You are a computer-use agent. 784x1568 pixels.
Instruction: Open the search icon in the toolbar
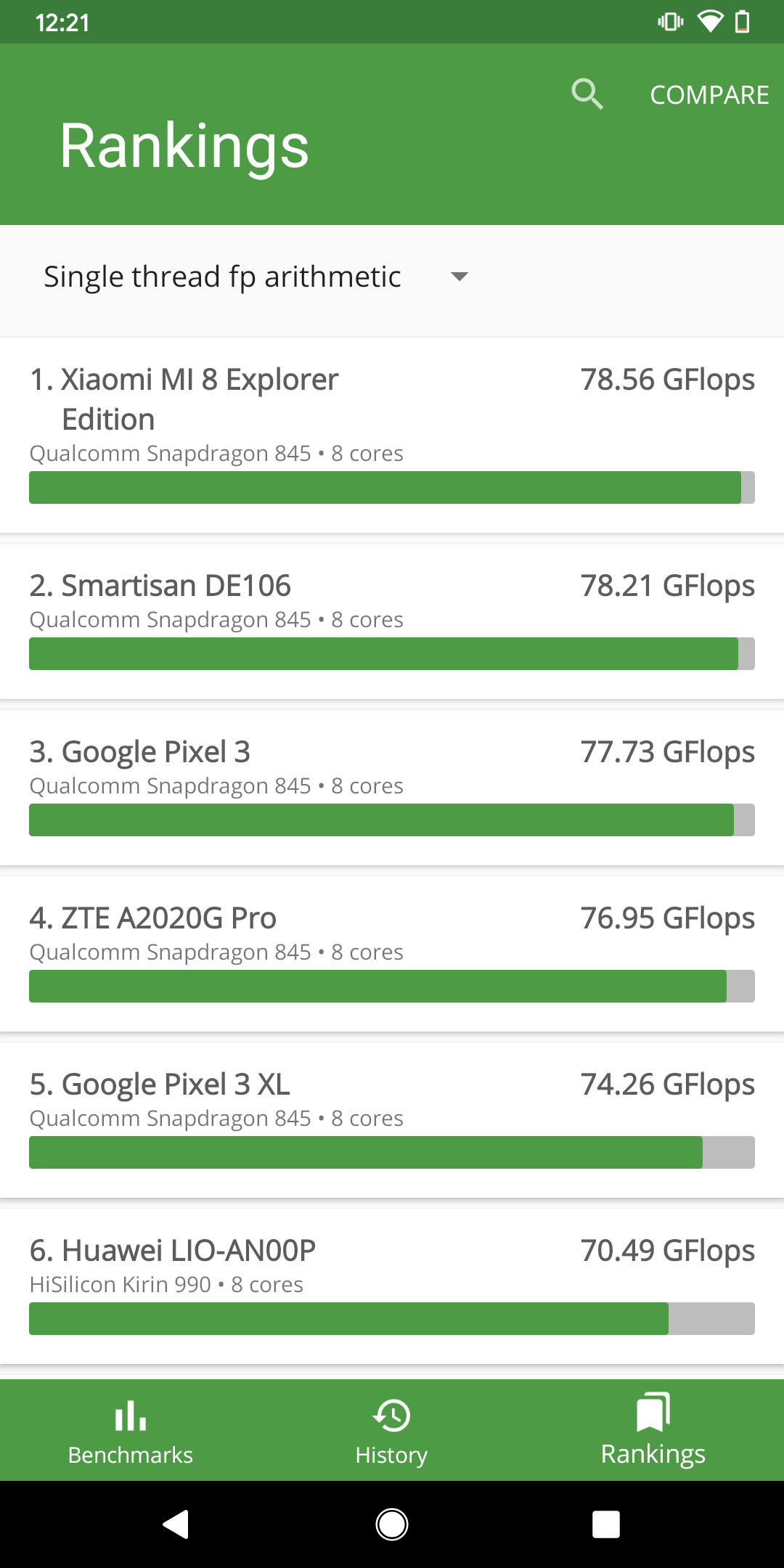pyautogui.click(x=588, y=93)
